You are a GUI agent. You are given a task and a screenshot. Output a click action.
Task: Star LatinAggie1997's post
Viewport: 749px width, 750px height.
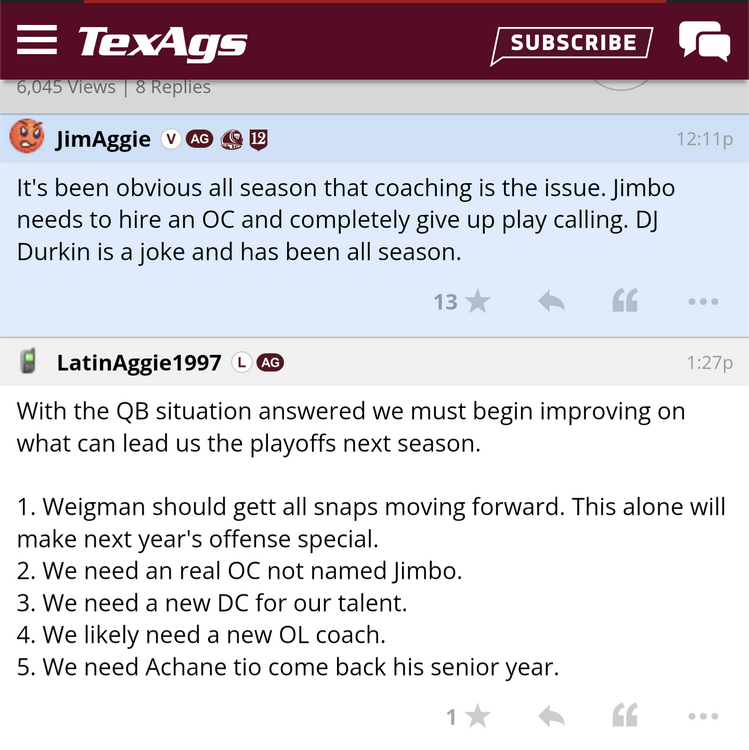click(477, 716)
